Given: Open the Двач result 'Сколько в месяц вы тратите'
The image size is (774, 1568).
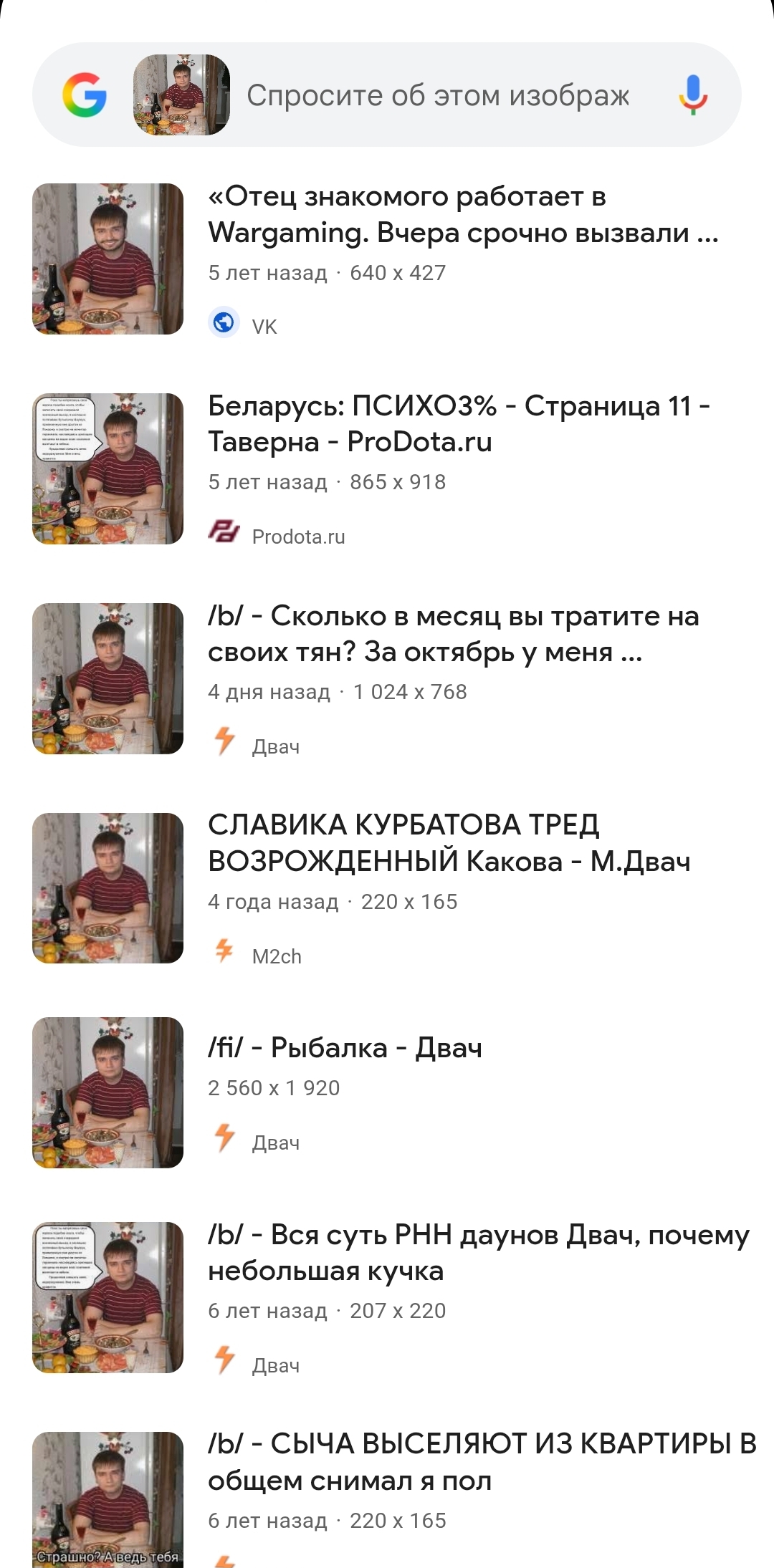Looking at the screenshot, I should [x=453, y=634].
